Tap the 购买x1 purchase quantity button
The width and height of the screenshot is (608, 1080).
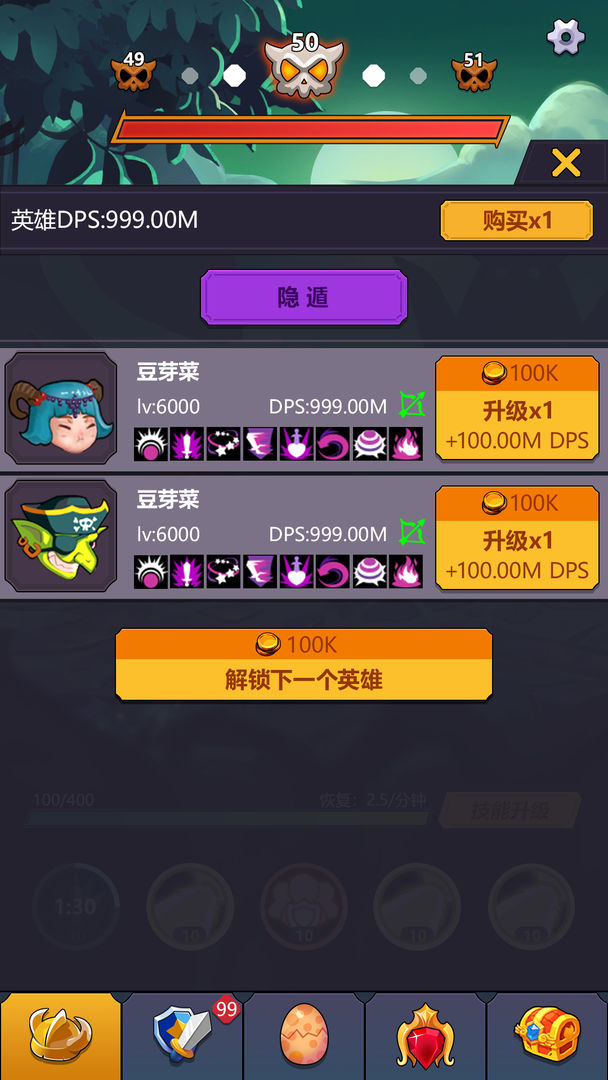coord(517,220)
